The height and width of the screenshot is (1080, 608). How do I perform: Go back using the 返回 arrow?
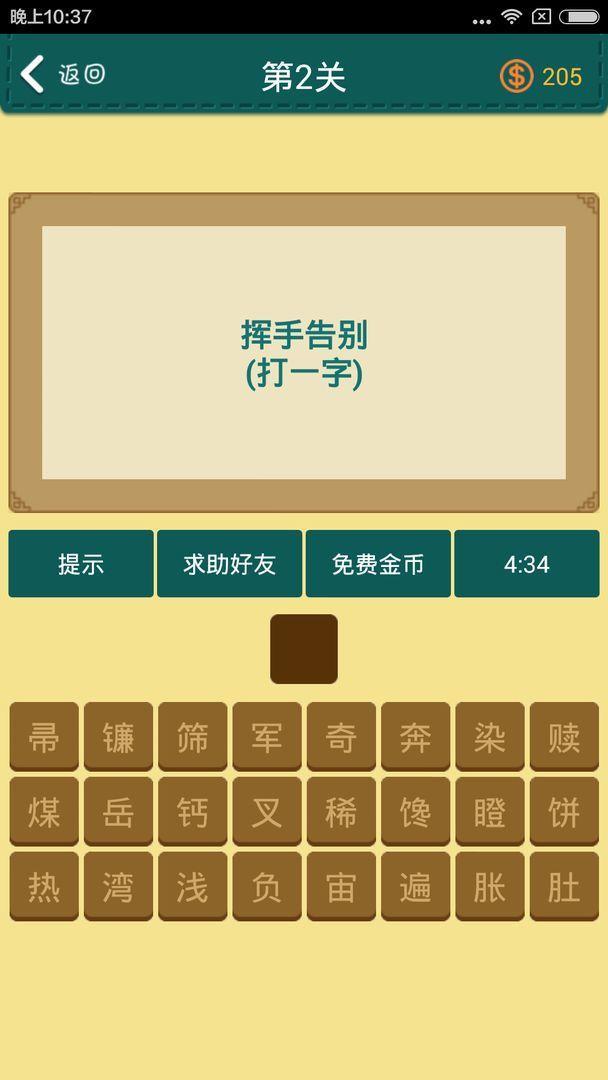point(60,74)
